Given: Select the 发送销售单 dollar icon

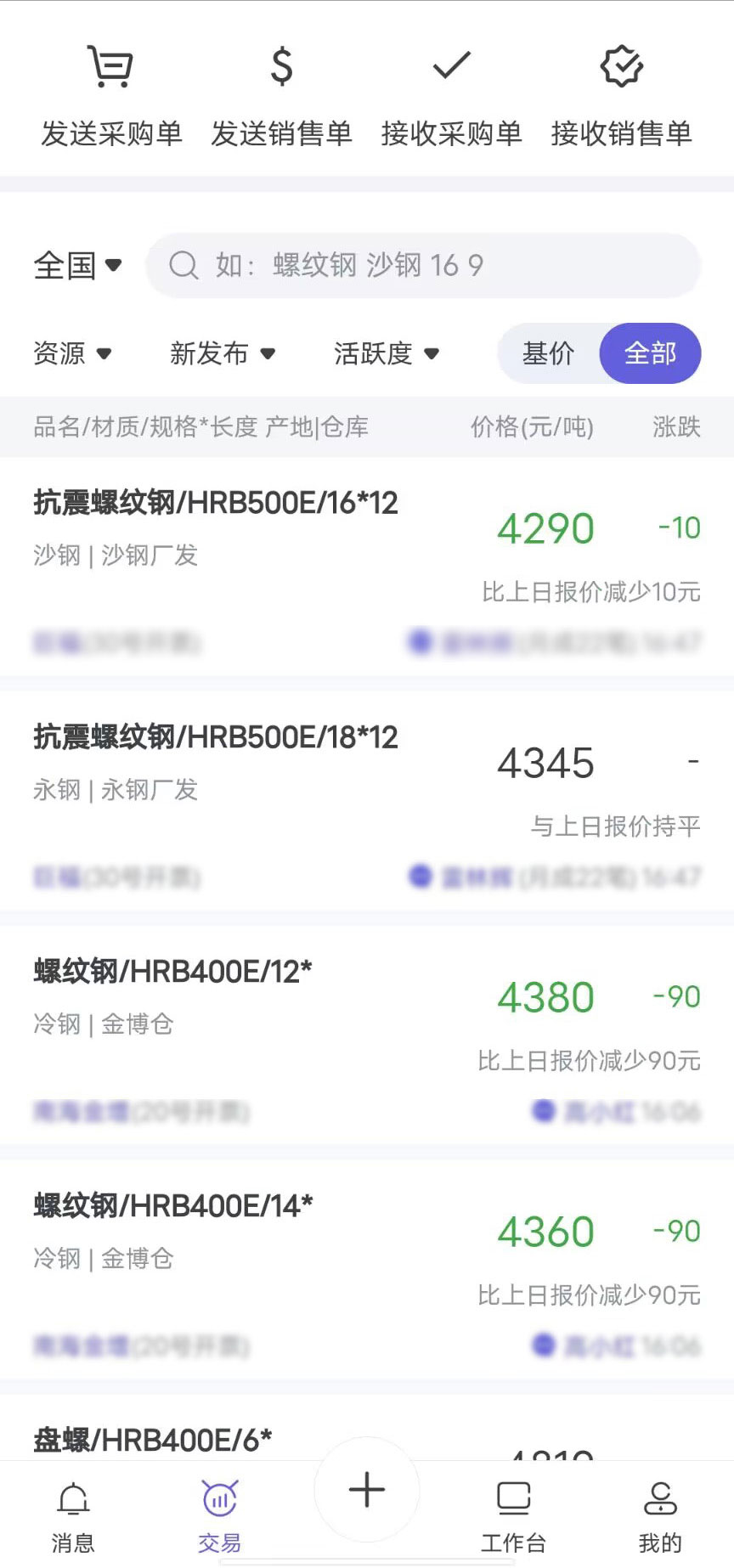Looking at the screenshot, I should tap(281, 66).
